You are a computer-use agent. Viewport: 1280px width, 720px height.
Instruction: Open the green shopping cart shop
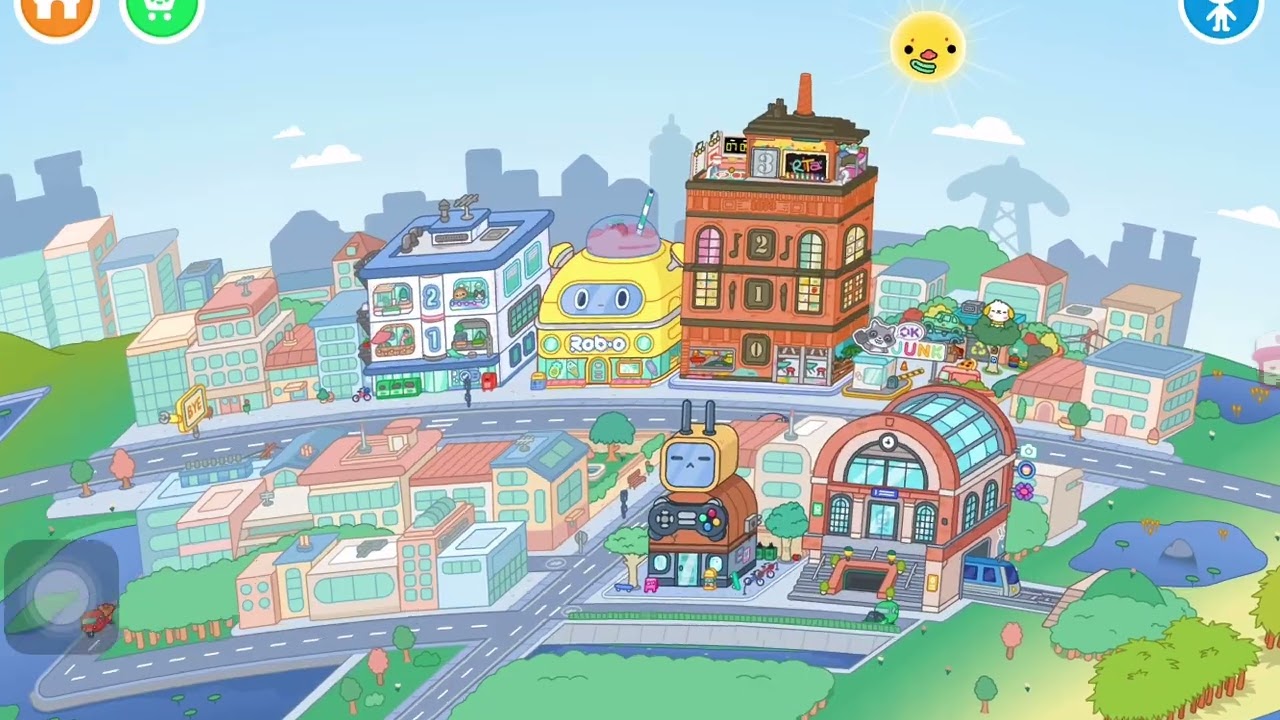click(x=161, y=14)
